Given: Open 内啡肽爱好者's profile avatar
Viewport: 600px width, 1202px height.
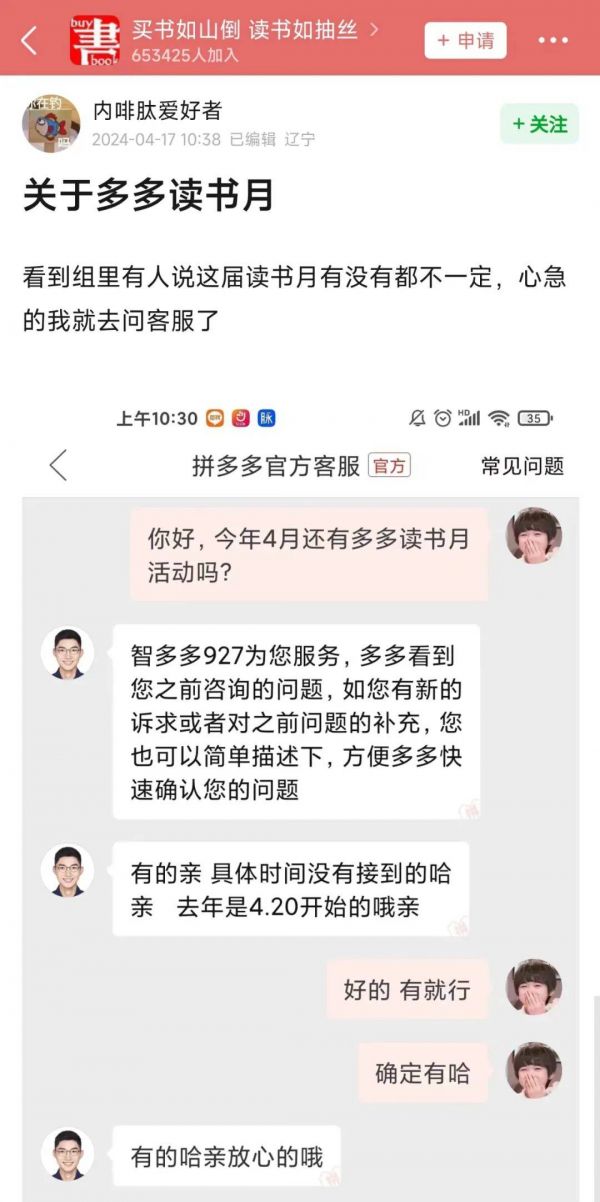Looking at the screenshot, I should 51,124.
